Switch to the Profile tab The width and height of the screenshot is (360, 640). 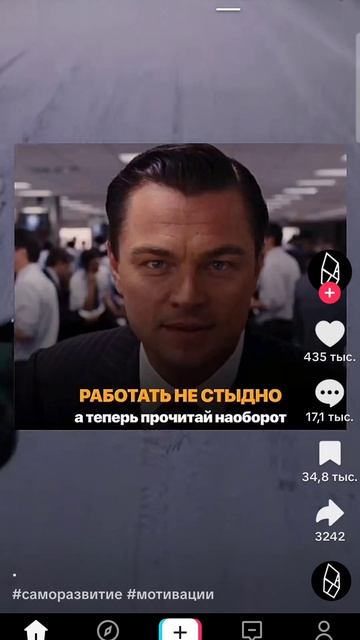coord(324,630)
